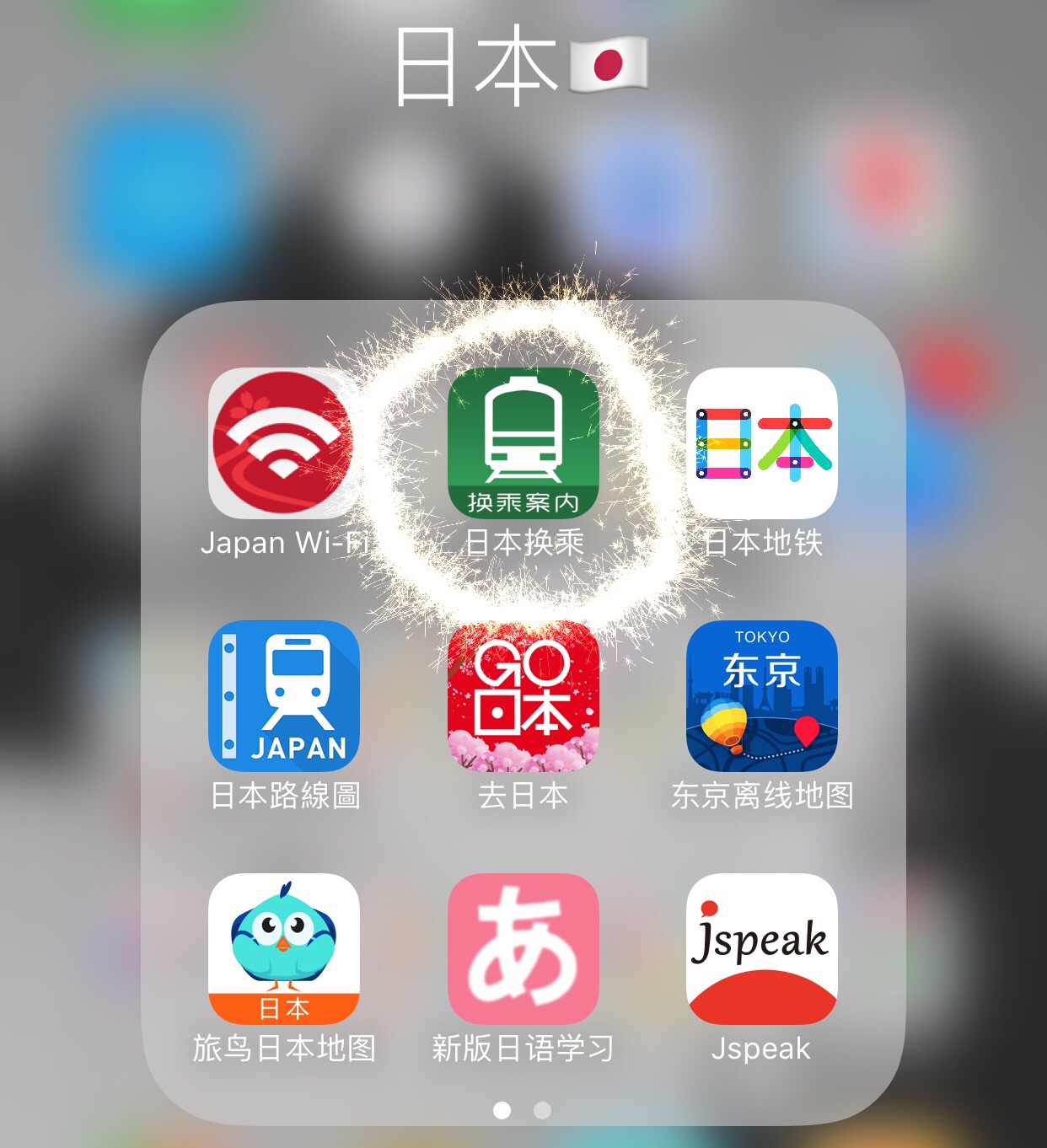Launch 新版日语学习 Japanese learning app

[523, 949]
